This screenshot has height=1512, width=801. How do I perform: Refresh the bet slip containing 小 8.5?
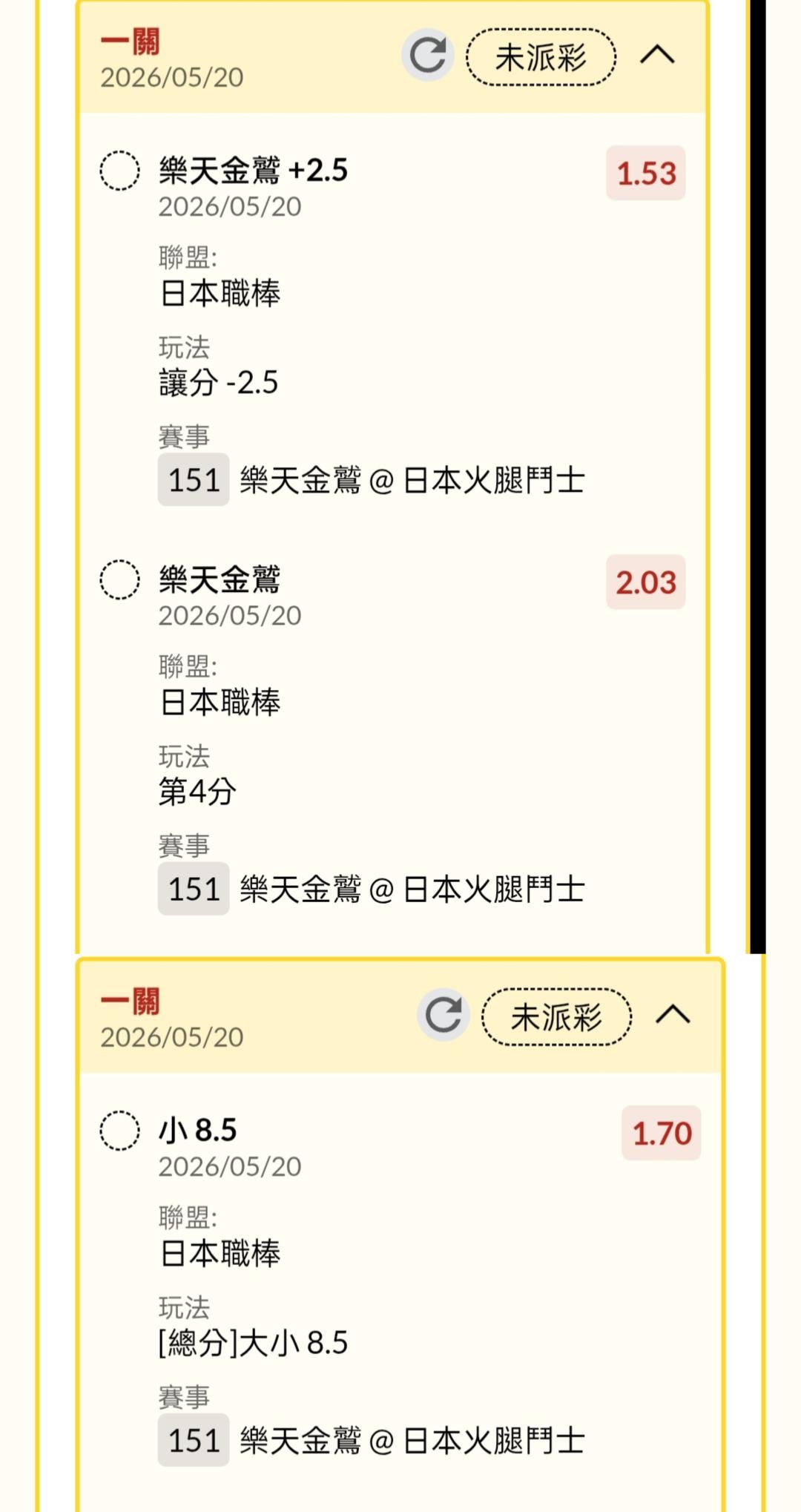pos(444,1014)
